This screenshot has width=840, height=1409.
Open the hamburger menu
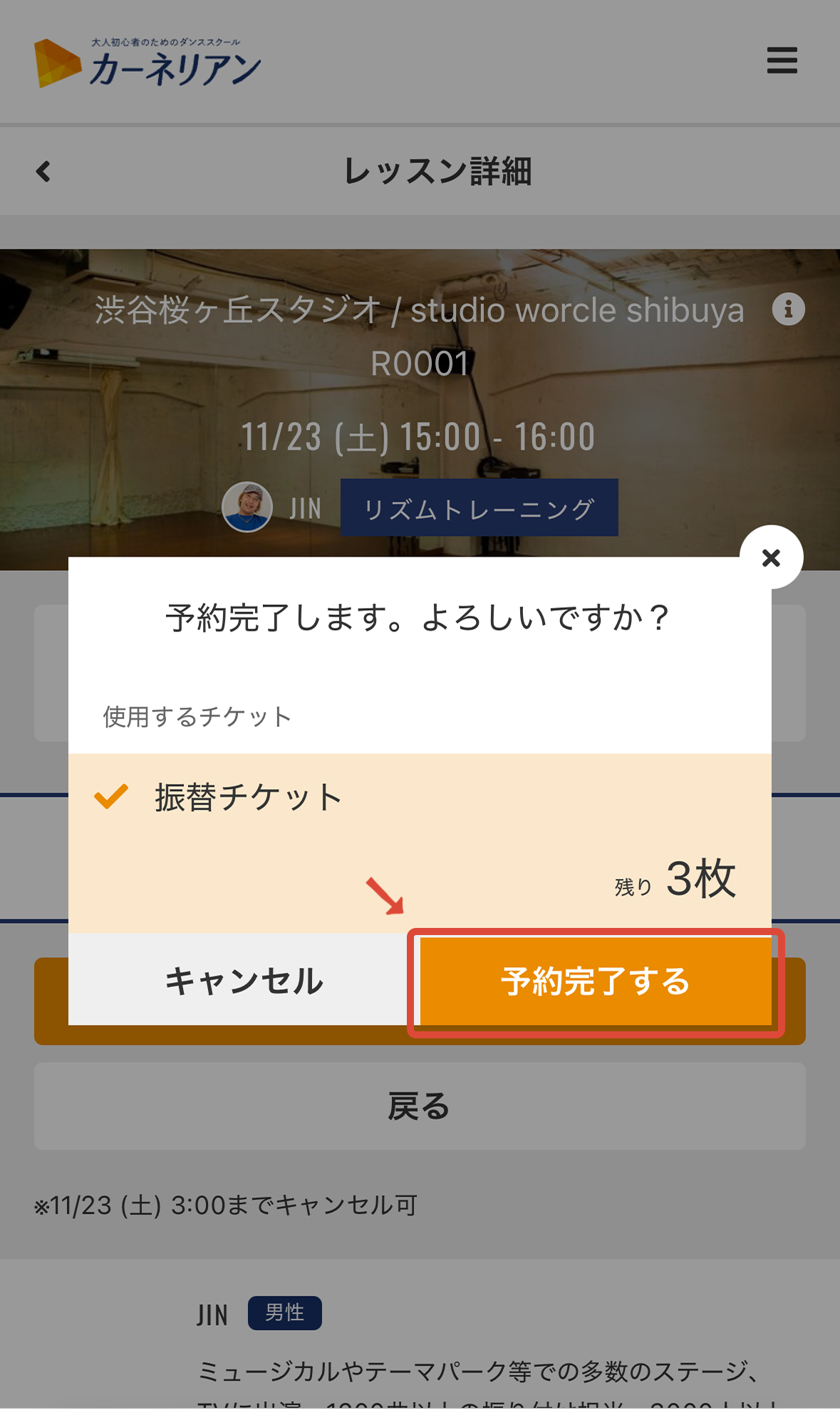tap(782, 61)
